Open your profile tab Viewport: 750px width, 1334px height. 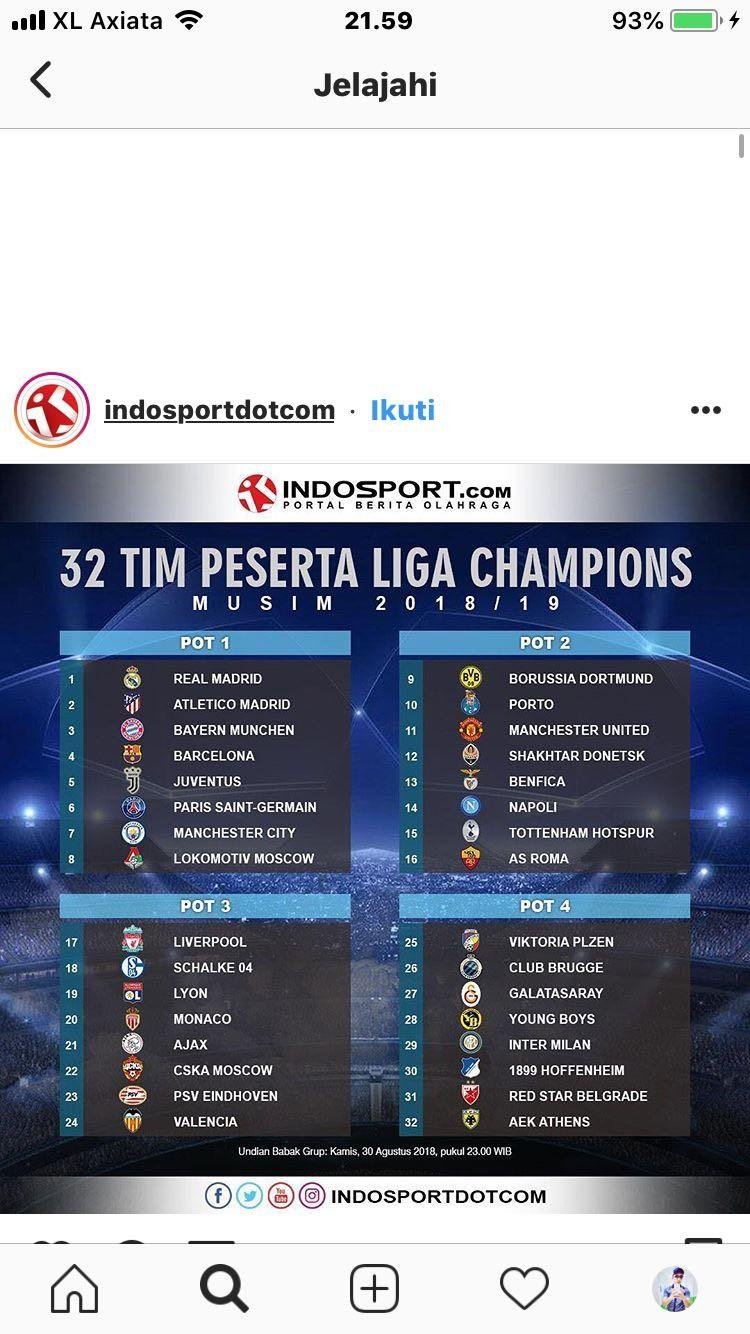tap(675, 1288)
